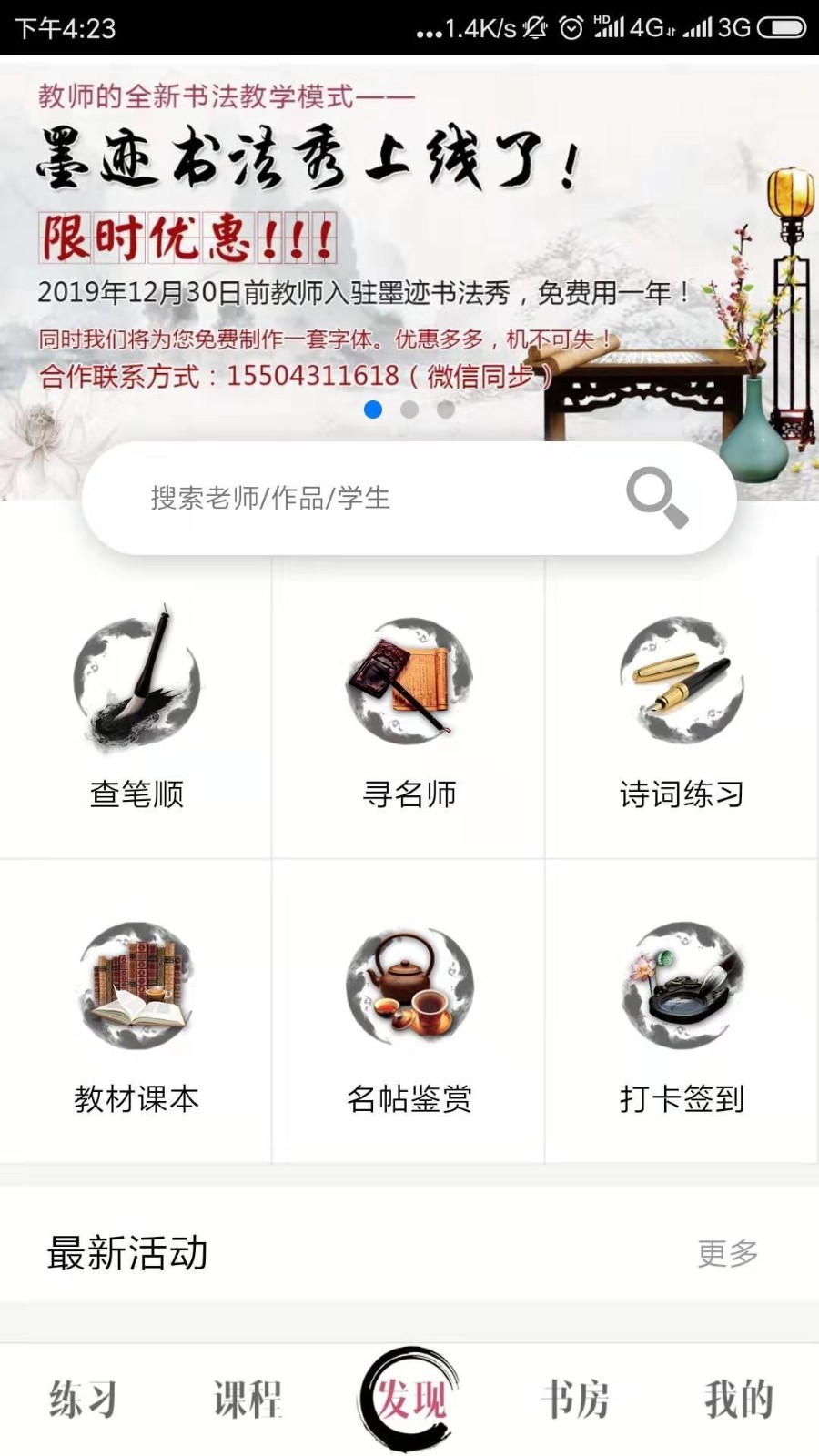Viewport: 819px width, 1456px height.
Task: Select the first carousel indicator dot
Action: (x=371, y=410)
